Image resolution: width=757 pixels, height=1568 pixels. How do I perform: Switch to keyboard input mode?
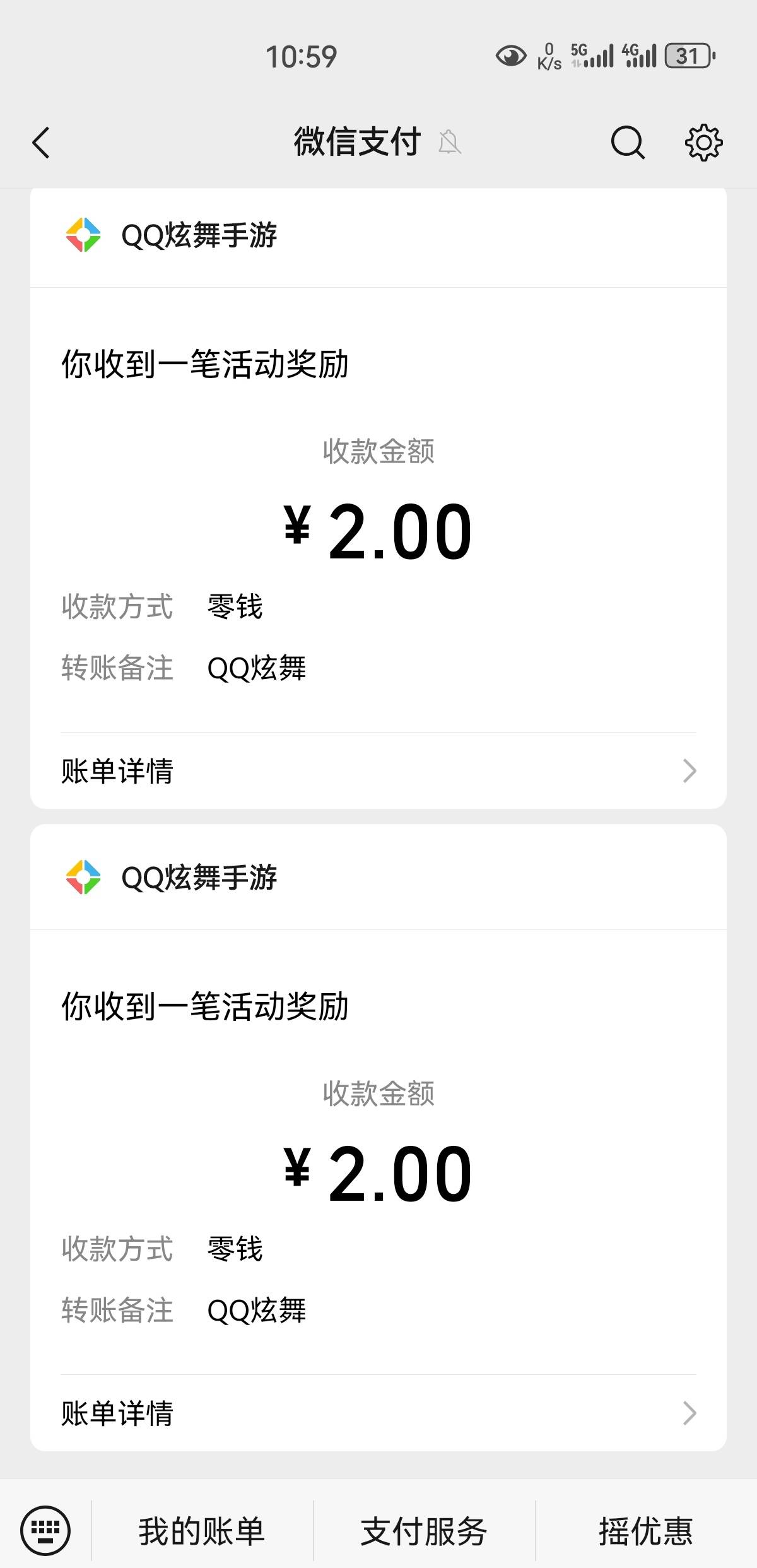click(45, 1530)
